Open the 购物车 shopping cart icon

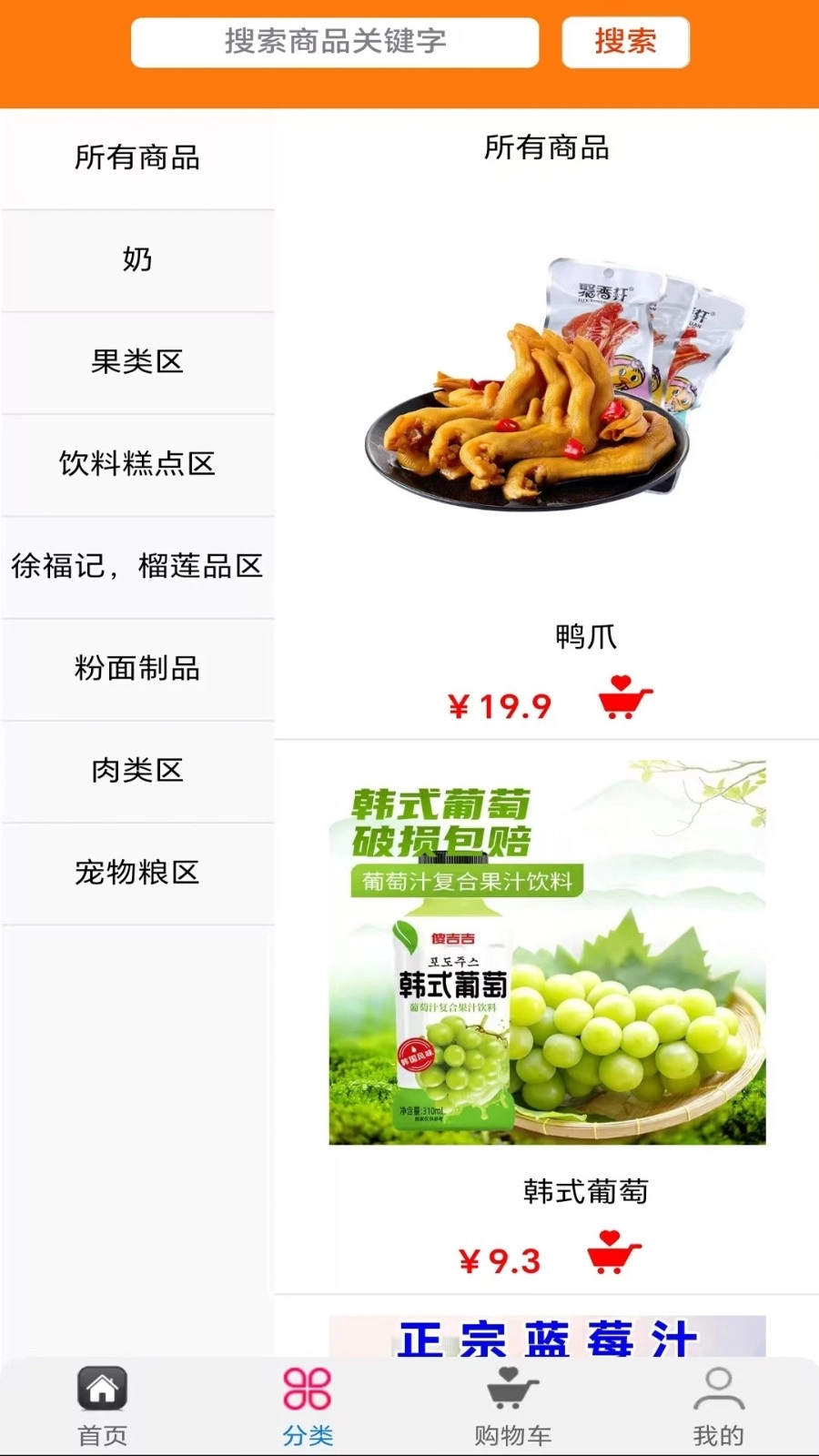coord(511,1388)
